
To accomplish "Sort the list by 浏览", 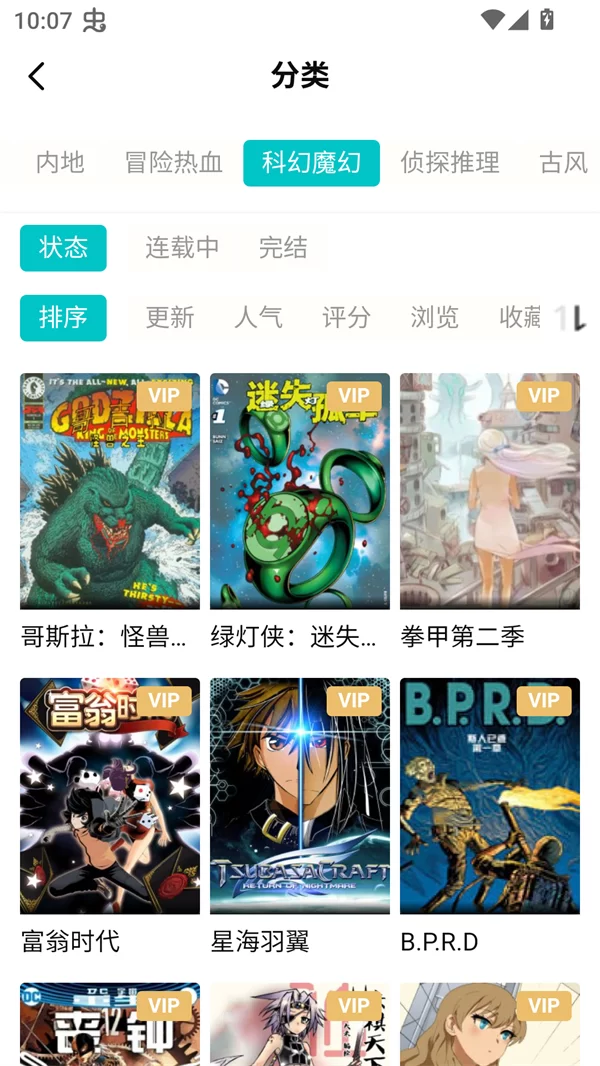I will pos(434,318).
